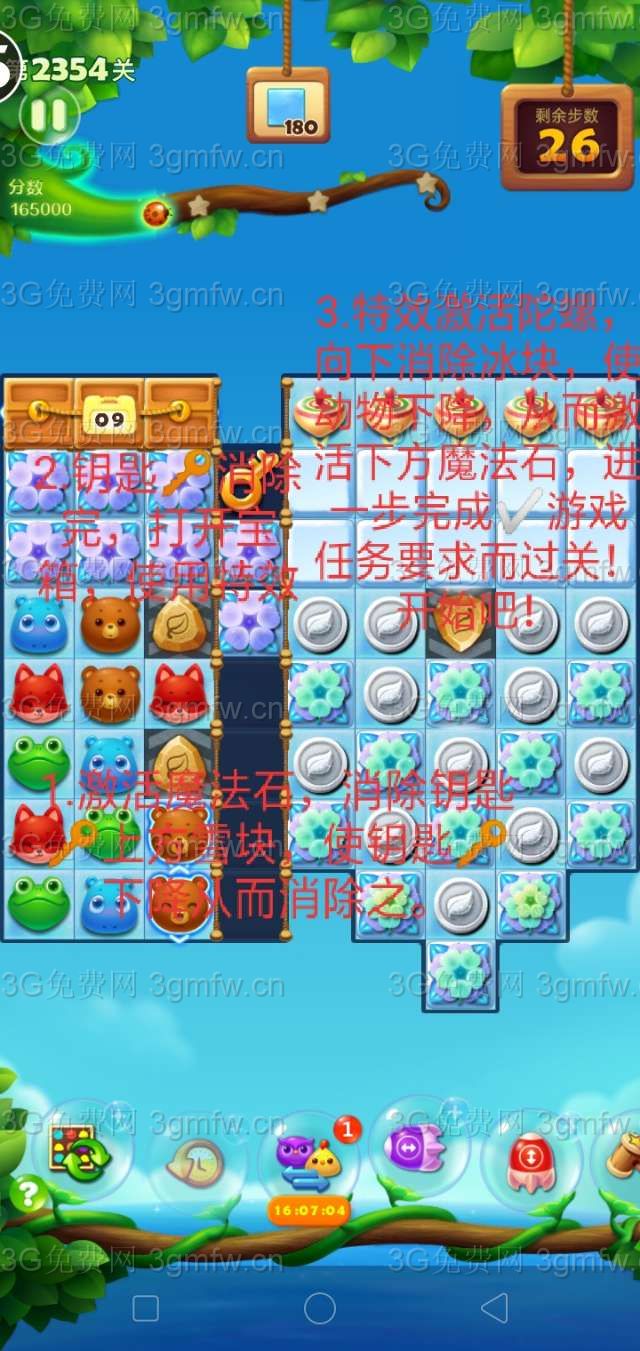
Task: Go back using the system back button
Action: click(x=494, y=1307)
